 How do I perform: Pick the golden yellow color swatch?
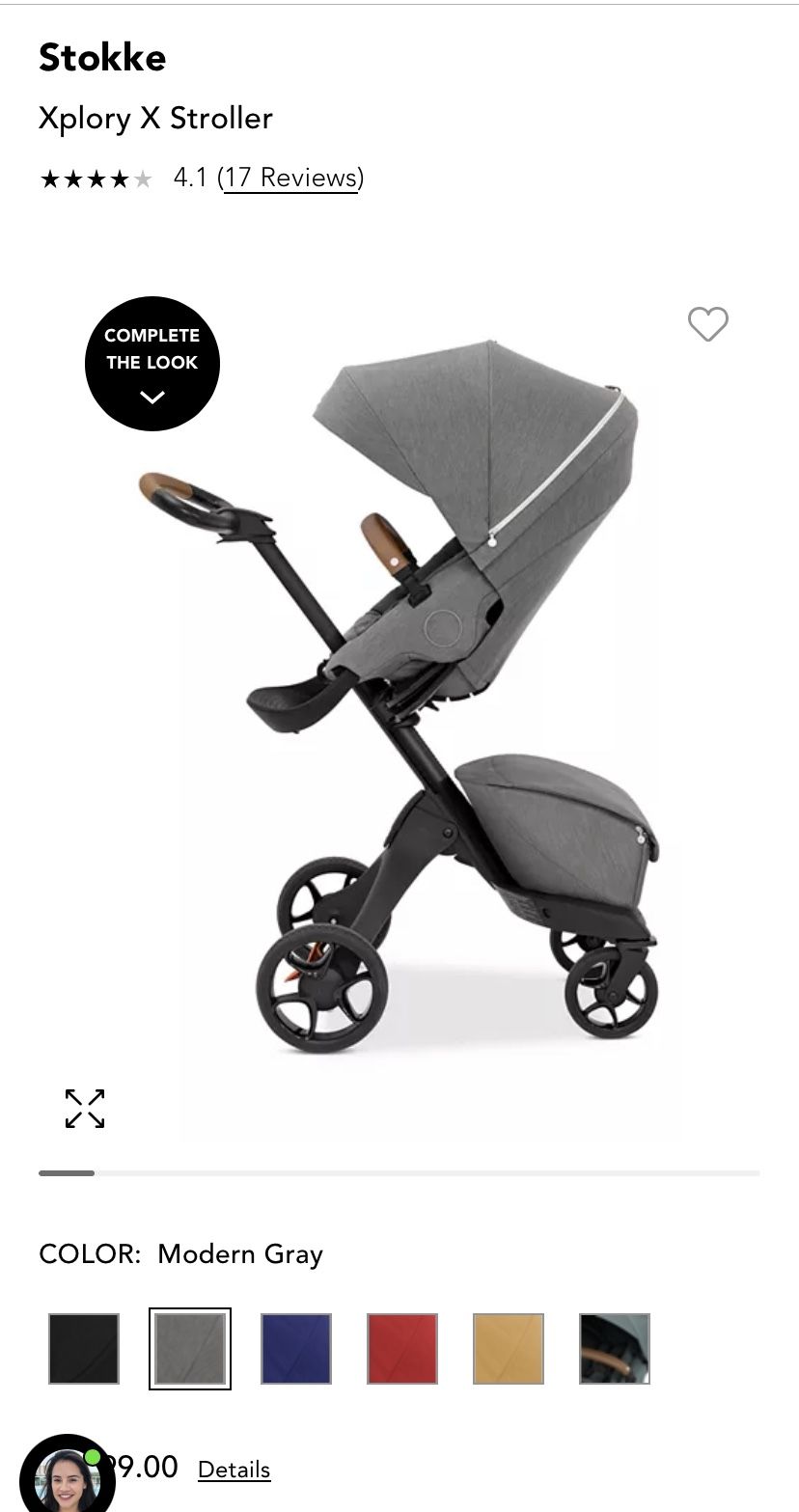(509, 1348)
